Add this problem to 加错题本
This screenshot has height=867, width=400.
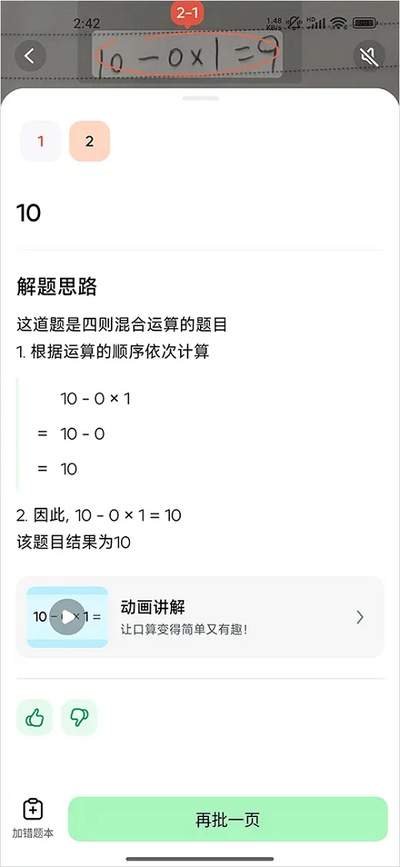(33, 818)
